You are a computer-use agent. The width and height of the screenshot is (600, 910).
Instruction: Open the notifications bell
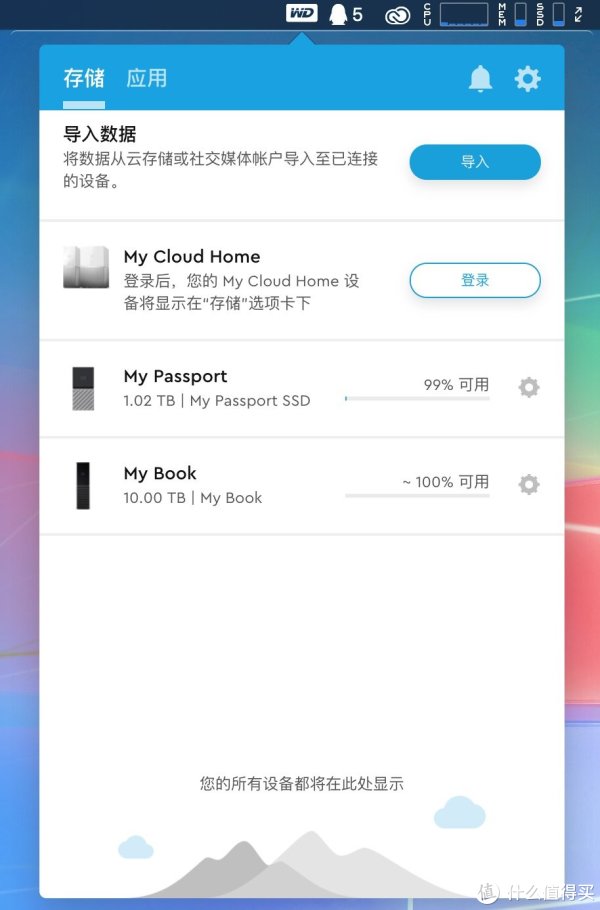point(481,79)
